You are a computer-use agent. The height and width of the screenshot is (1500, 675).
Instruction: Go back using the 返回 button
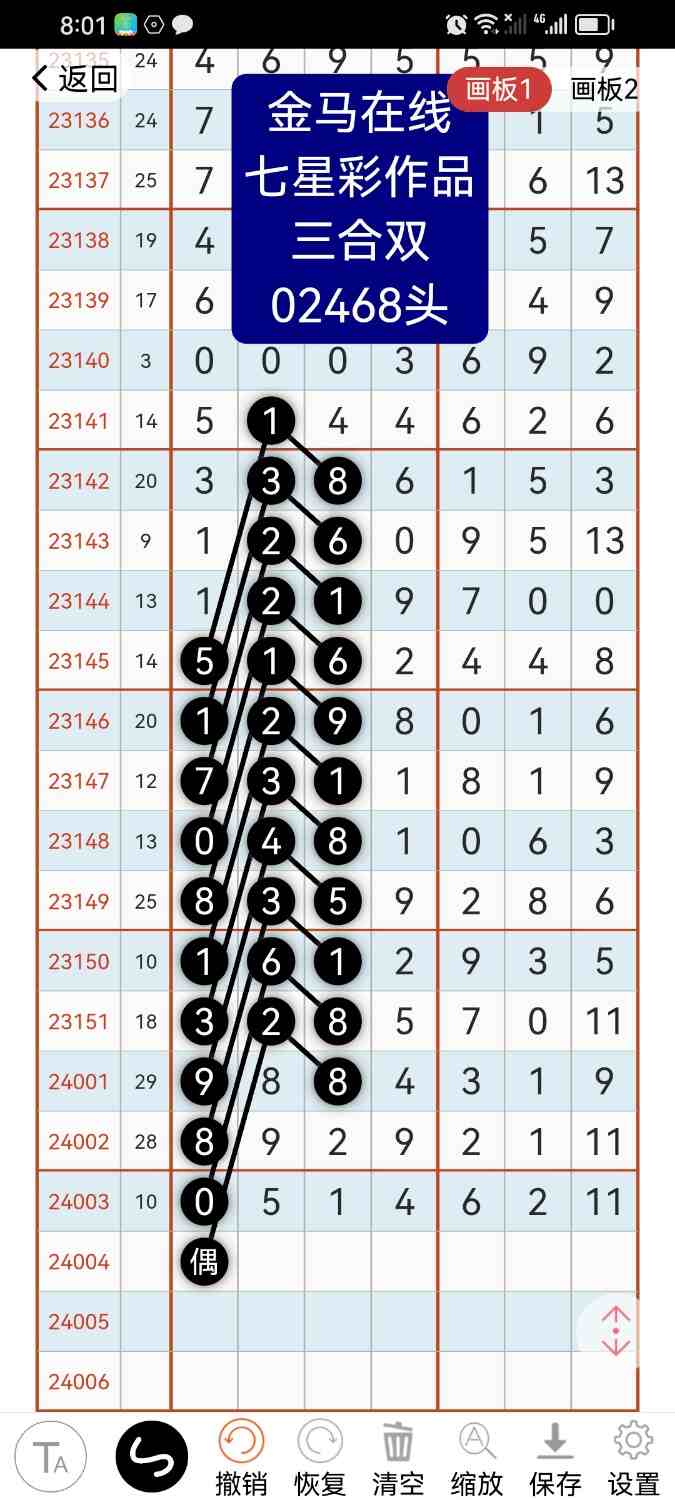pos(75,79)
